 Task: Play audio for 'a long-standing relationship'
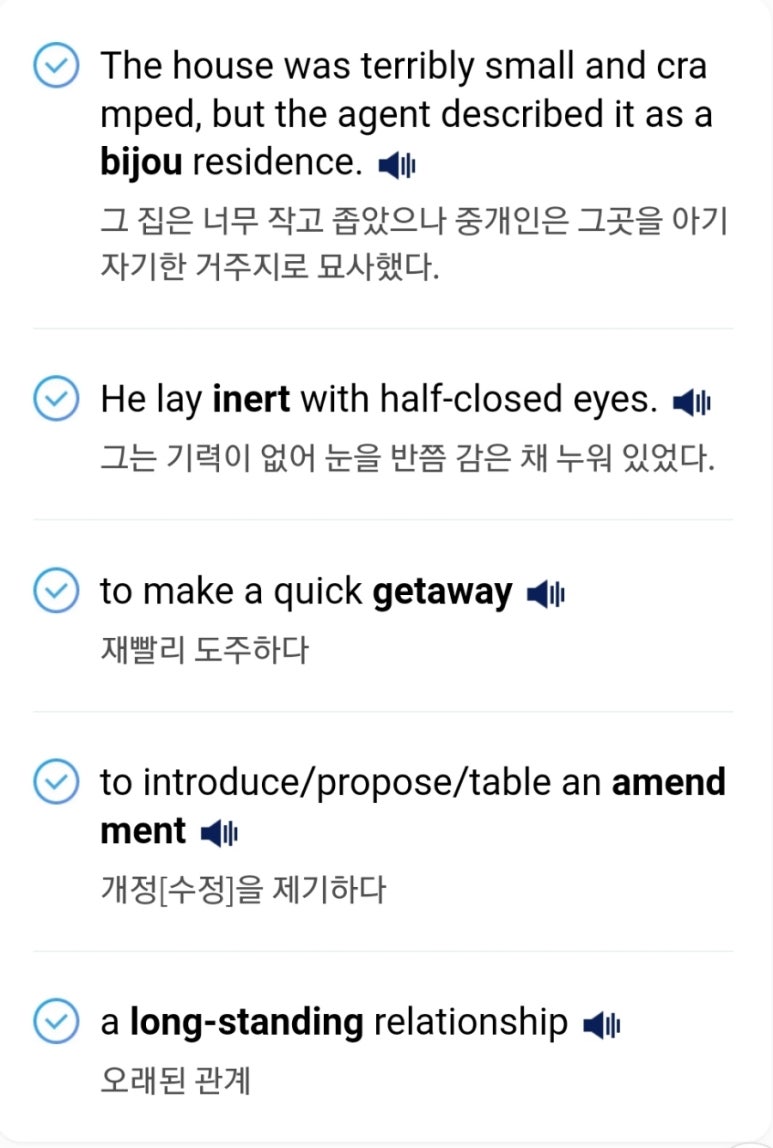click(x=601, y=1024)
